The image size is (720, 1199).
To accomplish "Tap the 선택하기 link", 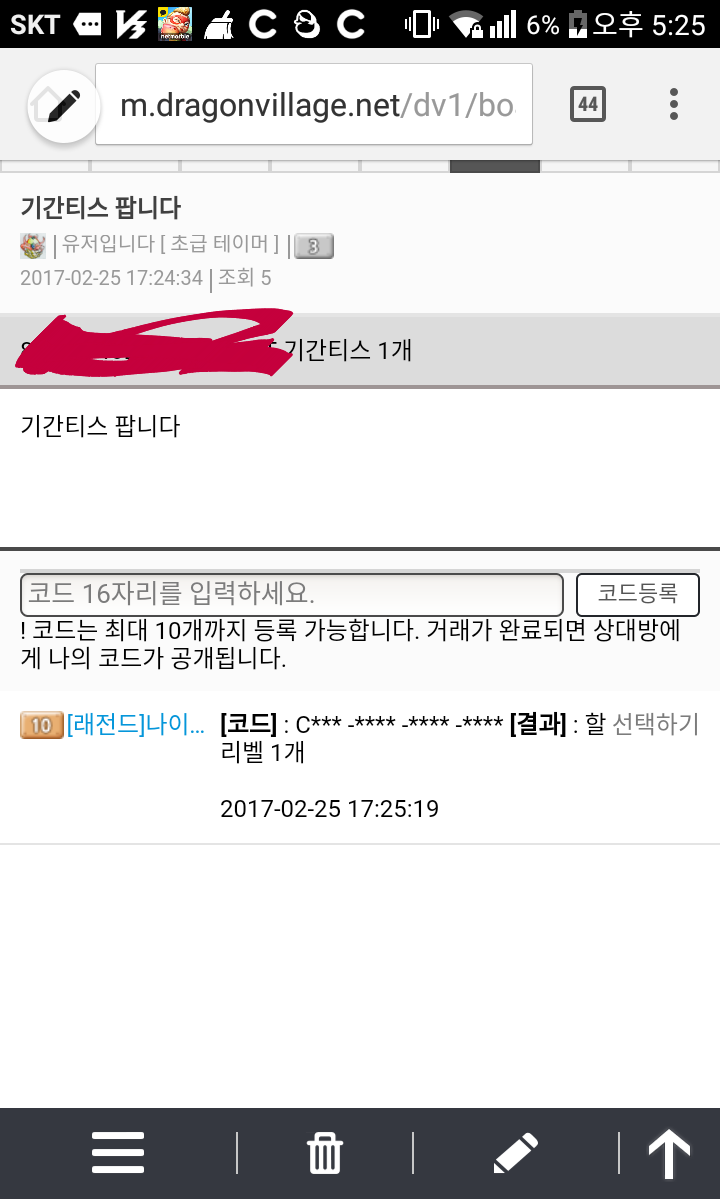I will click(x=655, y=725).
